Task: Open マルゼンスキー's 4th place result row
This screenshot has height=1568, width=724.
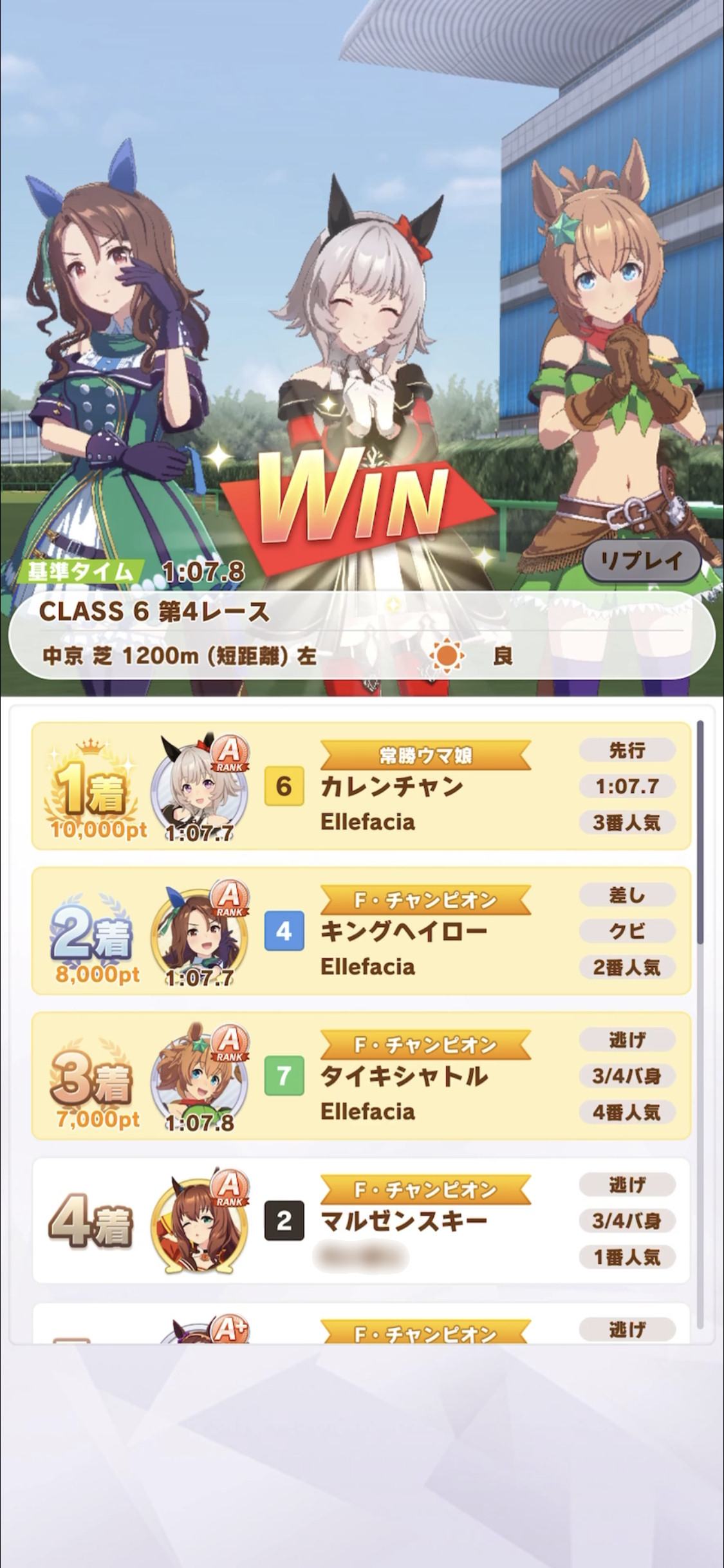Action: point(362,1220)
